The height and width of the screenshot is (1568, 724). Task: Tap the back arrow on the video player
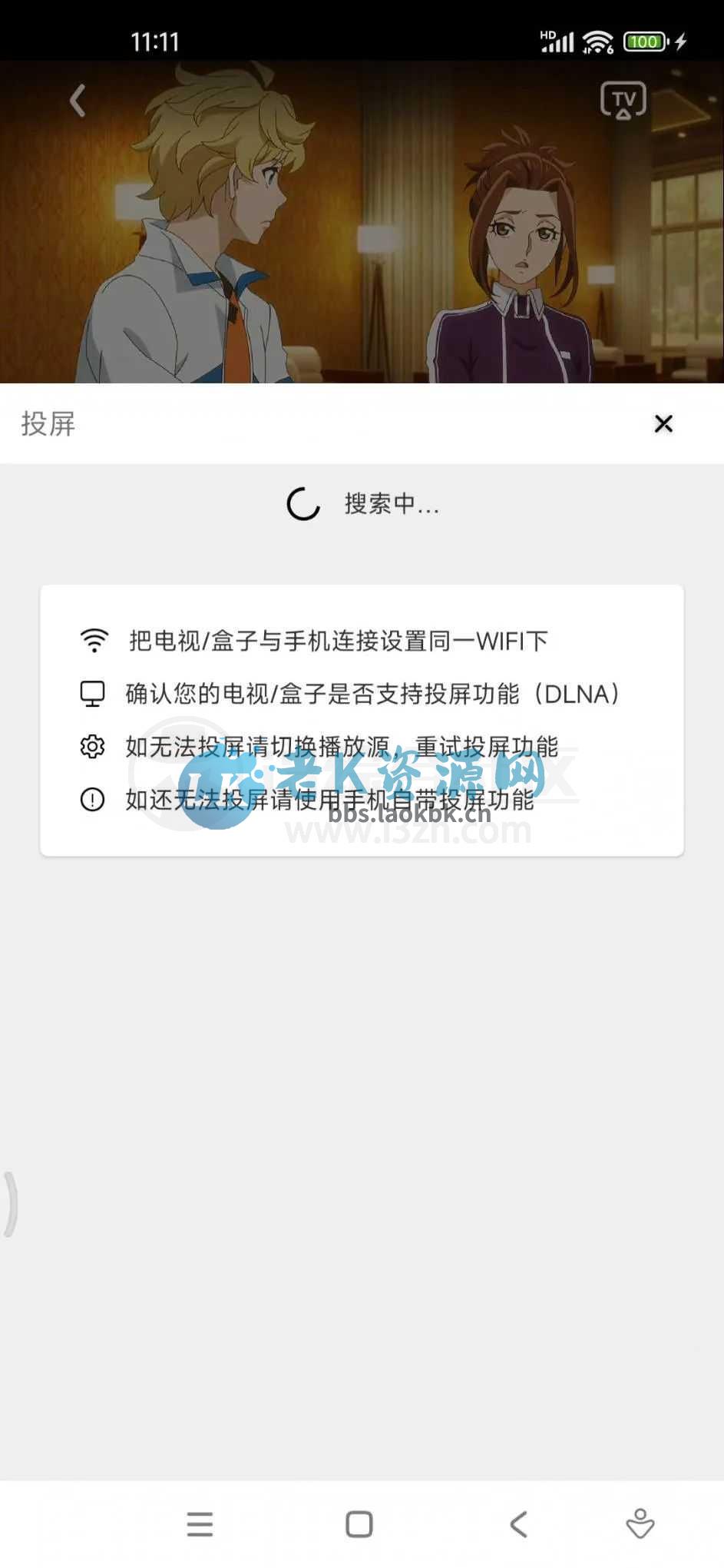[x=76, y=101]
